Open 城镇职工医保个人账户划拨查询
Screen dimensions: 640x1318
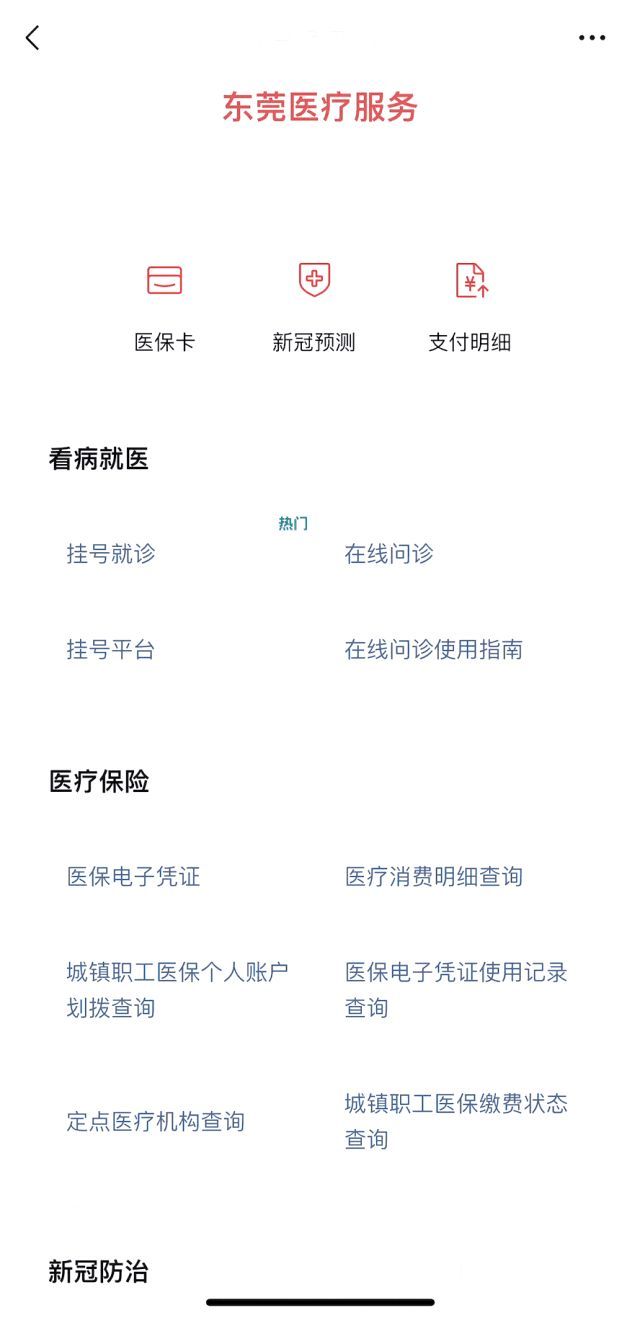[177, 989]
